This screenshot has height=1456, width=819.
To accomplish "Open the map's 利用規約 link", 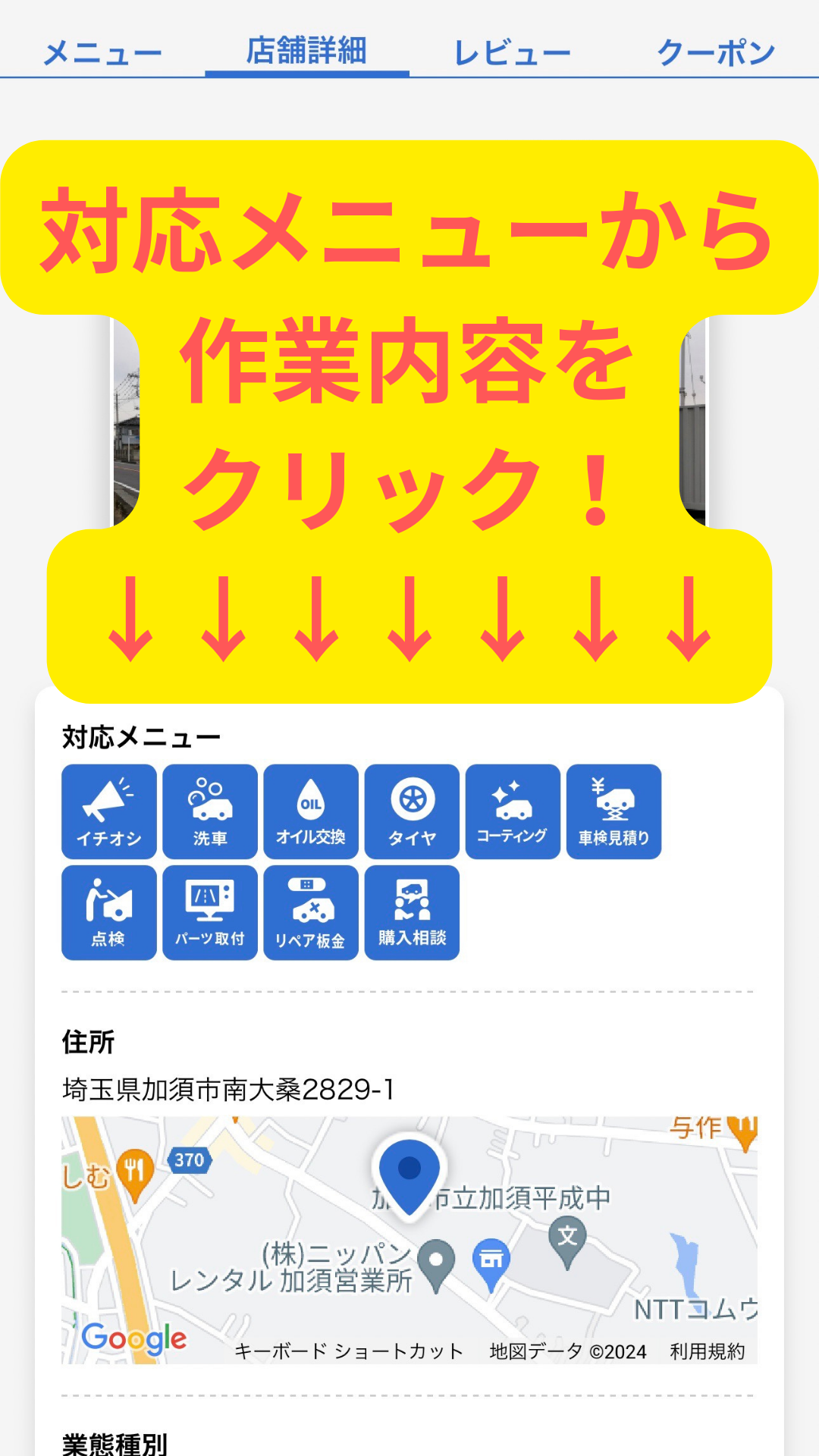I will (707, 1351).
